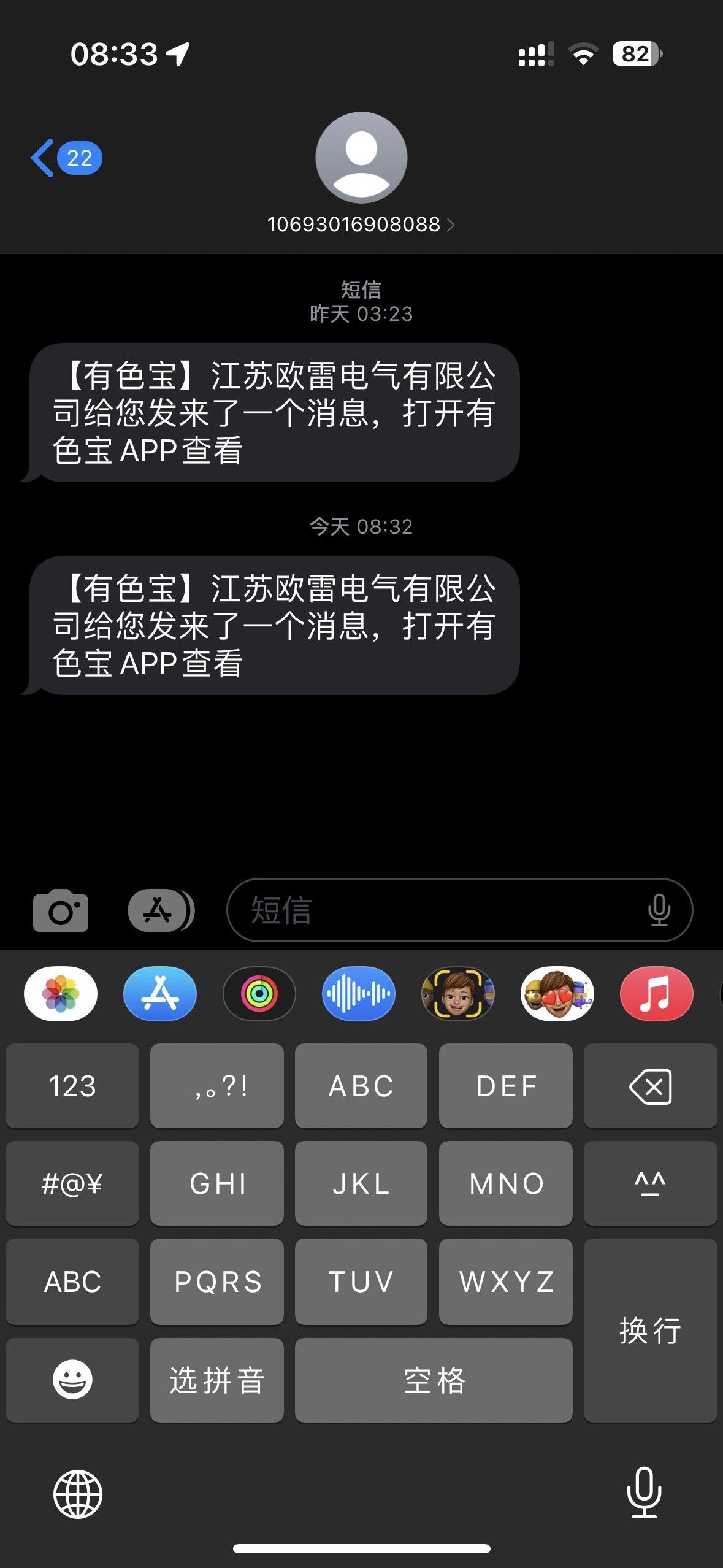The width and height of the screenshot is (723, 1568).
Task: Open the #@¥ symbols keyboard
Action: [72, 1183]
